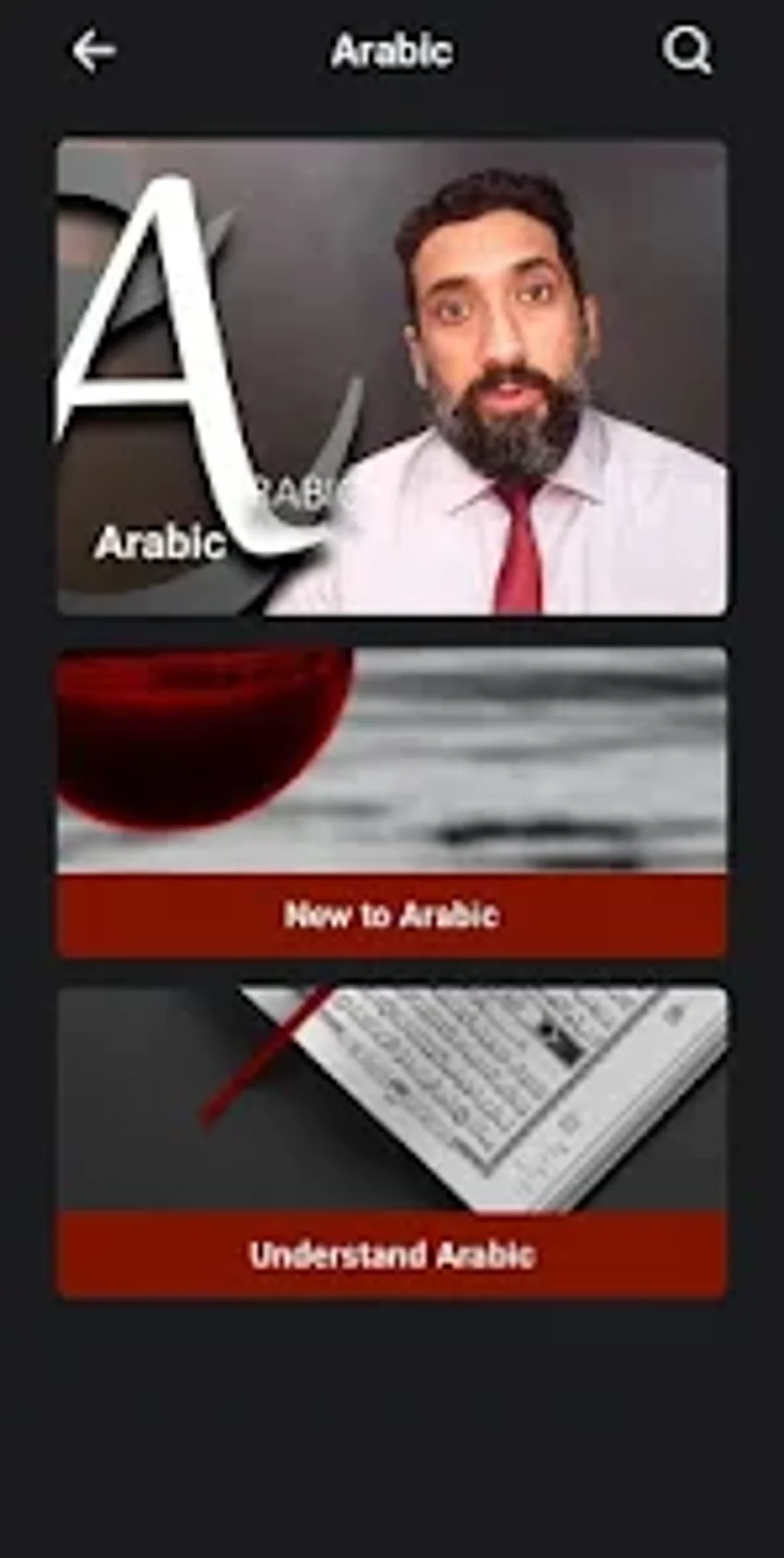Open the Understand Arabic card
This screenshot has width=784, height=1558.
point(392,1142)
